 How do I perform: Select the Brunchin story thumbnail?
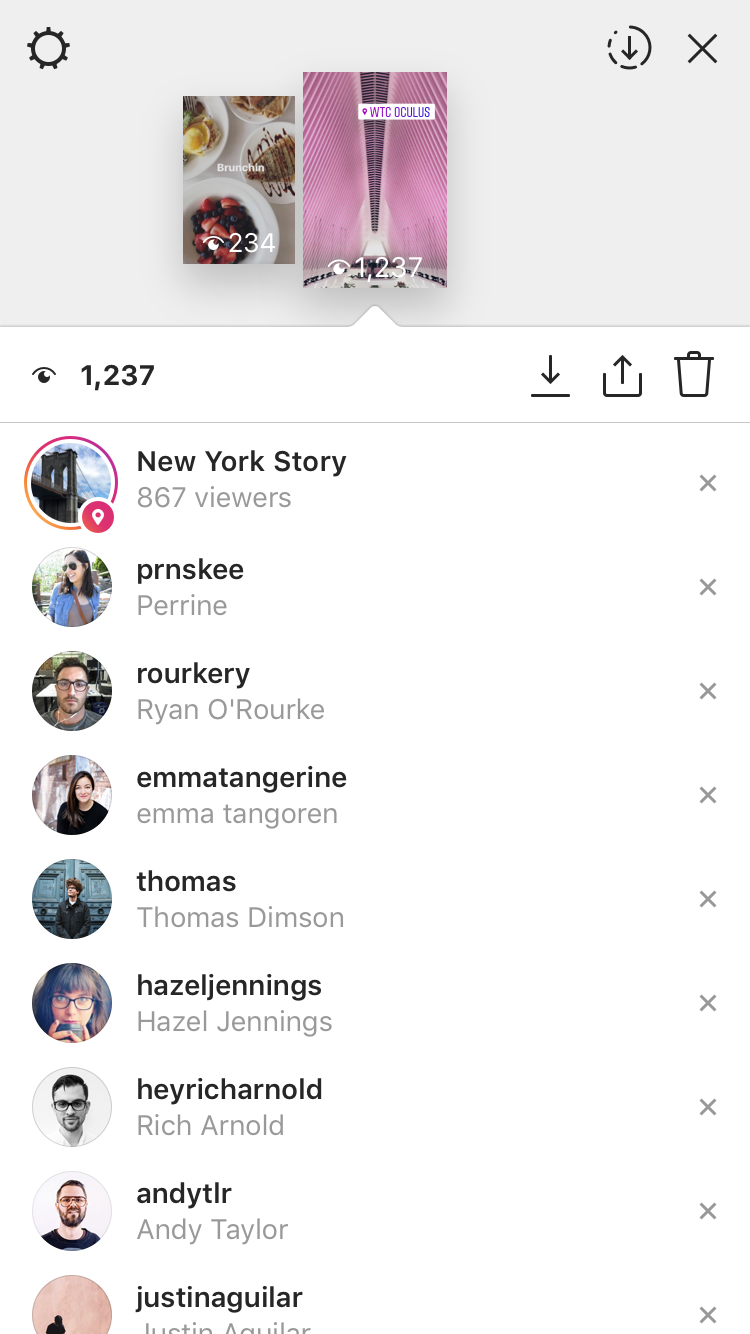pos(238,180)
